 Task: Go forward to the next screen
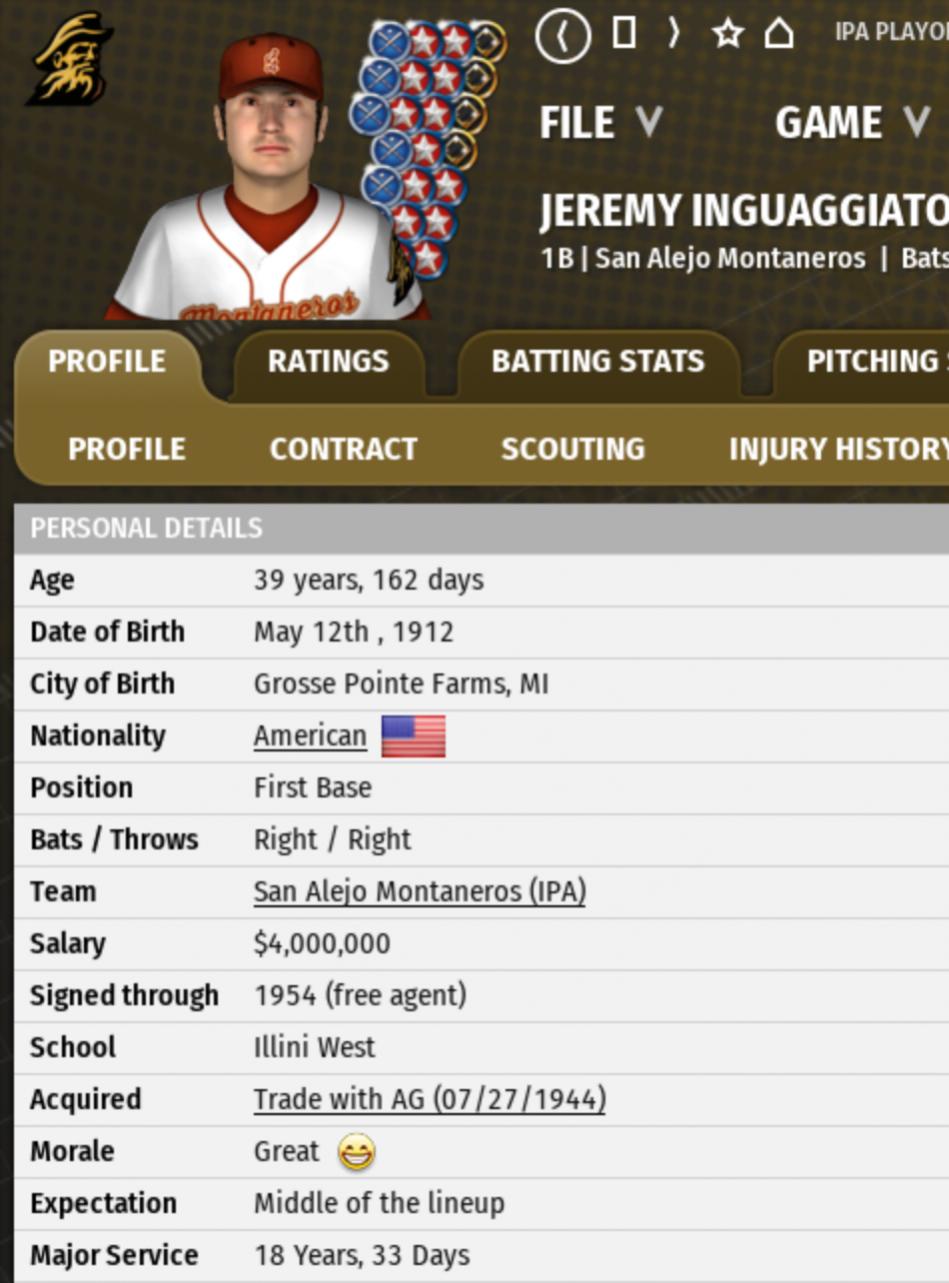coord(674,34)
